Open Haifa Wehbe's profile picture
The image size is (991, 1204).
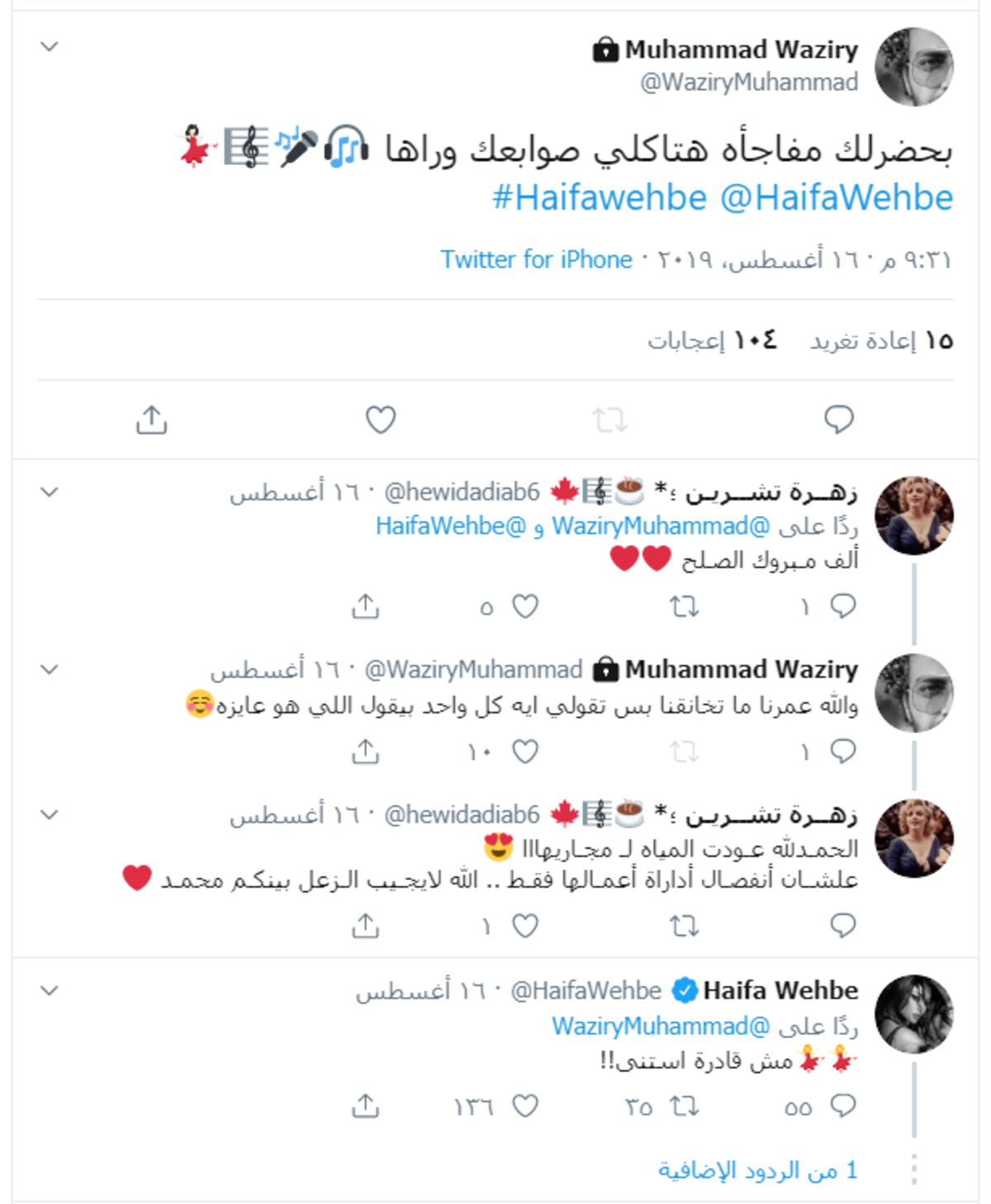[x=914, y=1014]
